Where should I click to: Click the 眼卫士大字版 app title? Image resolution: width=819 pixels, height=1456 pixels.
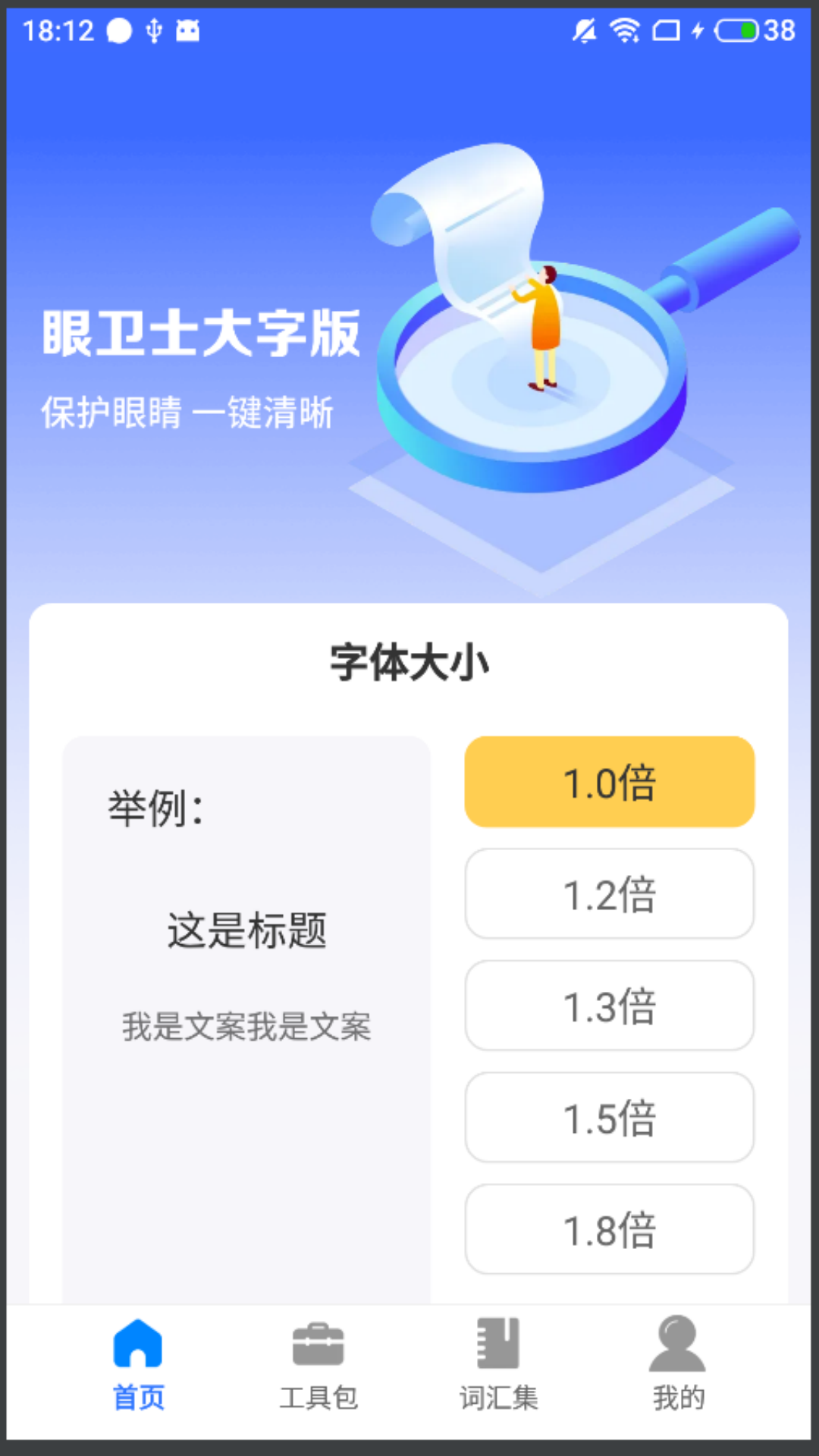[x=201, y=332]
